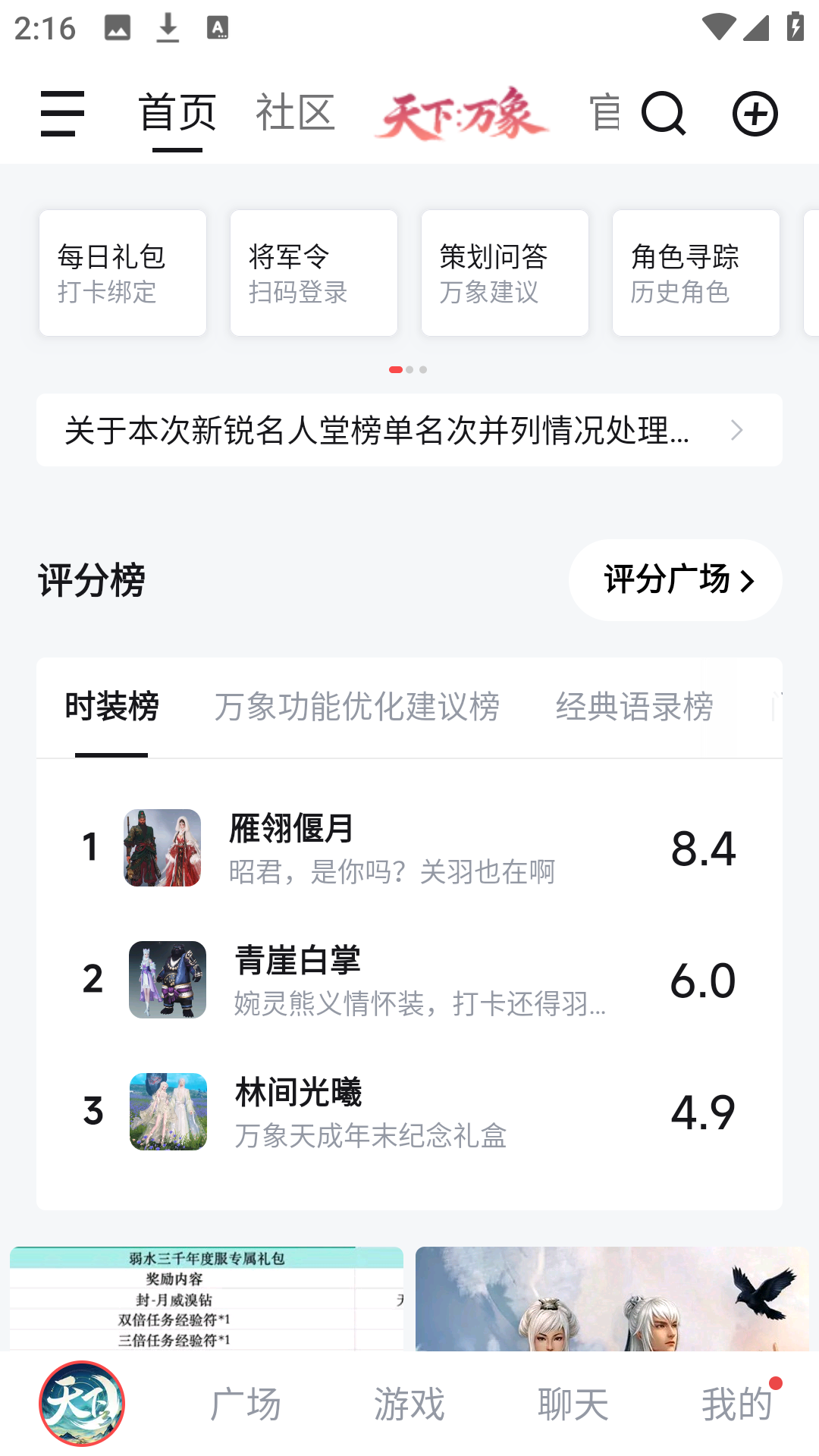Expand the announcement about 新锐名人堂榜单
This screenshot has height=1456, width=819.
pyautogui.click(x=409, y=429)
